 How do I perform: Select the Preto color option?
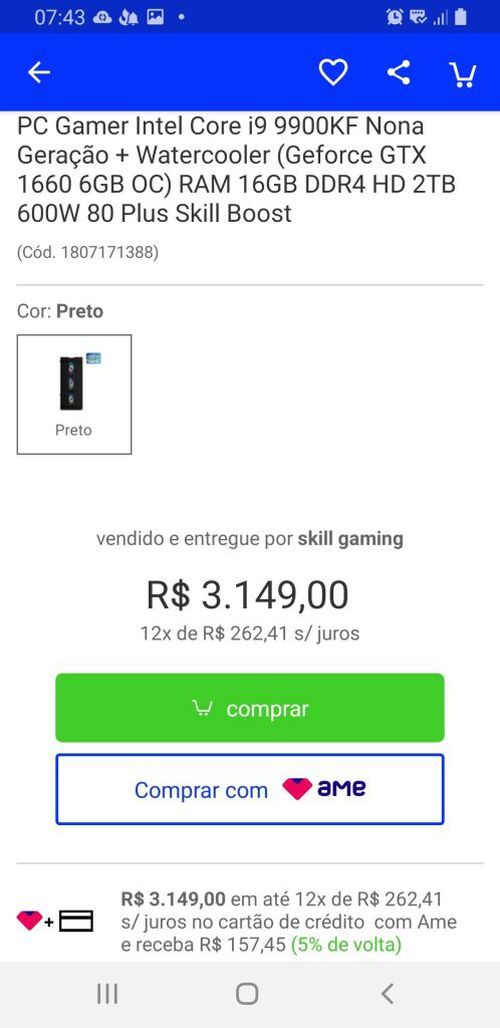coord(74,394)
